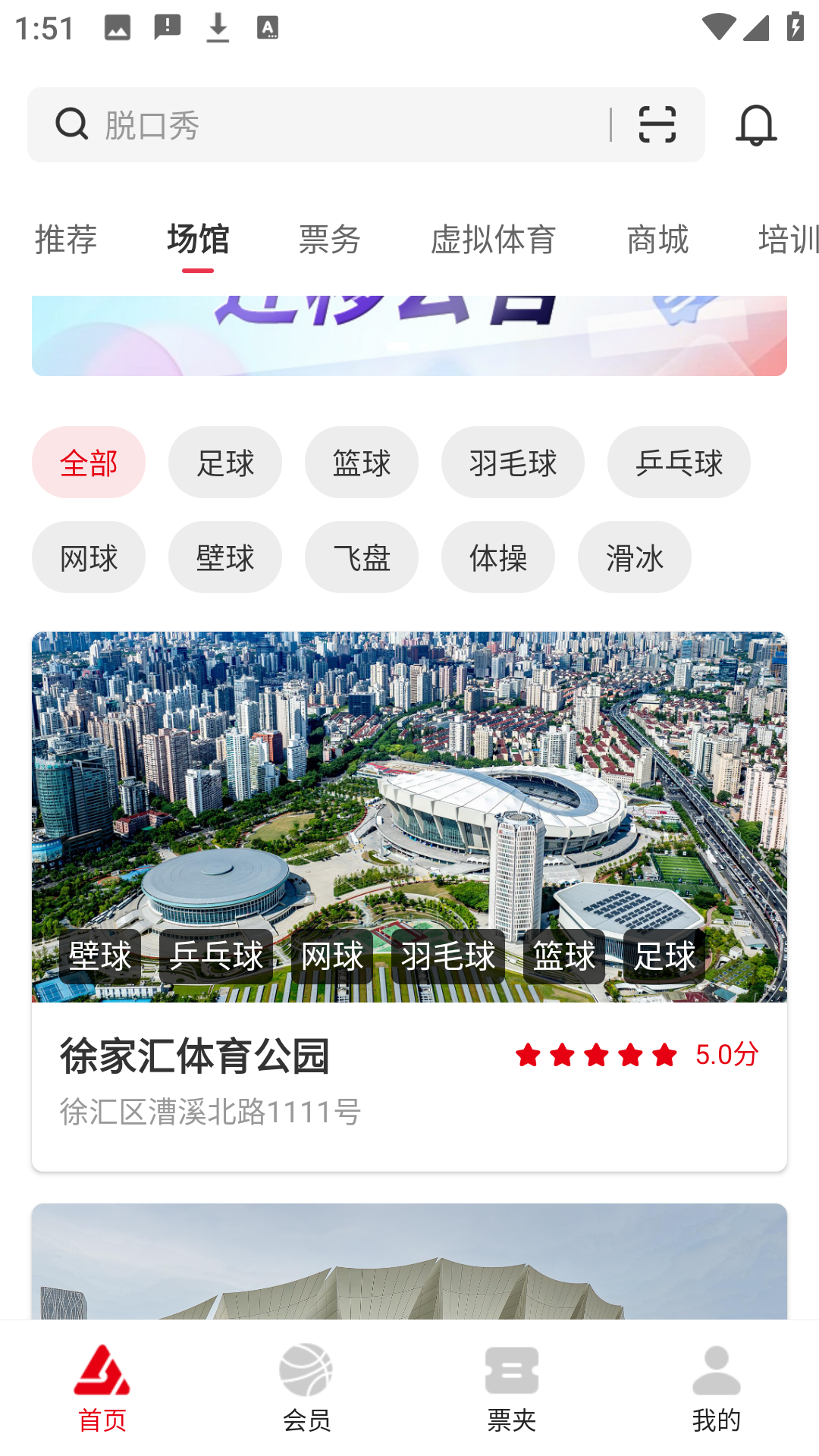Tap the five-star rating icon row

595,1054
